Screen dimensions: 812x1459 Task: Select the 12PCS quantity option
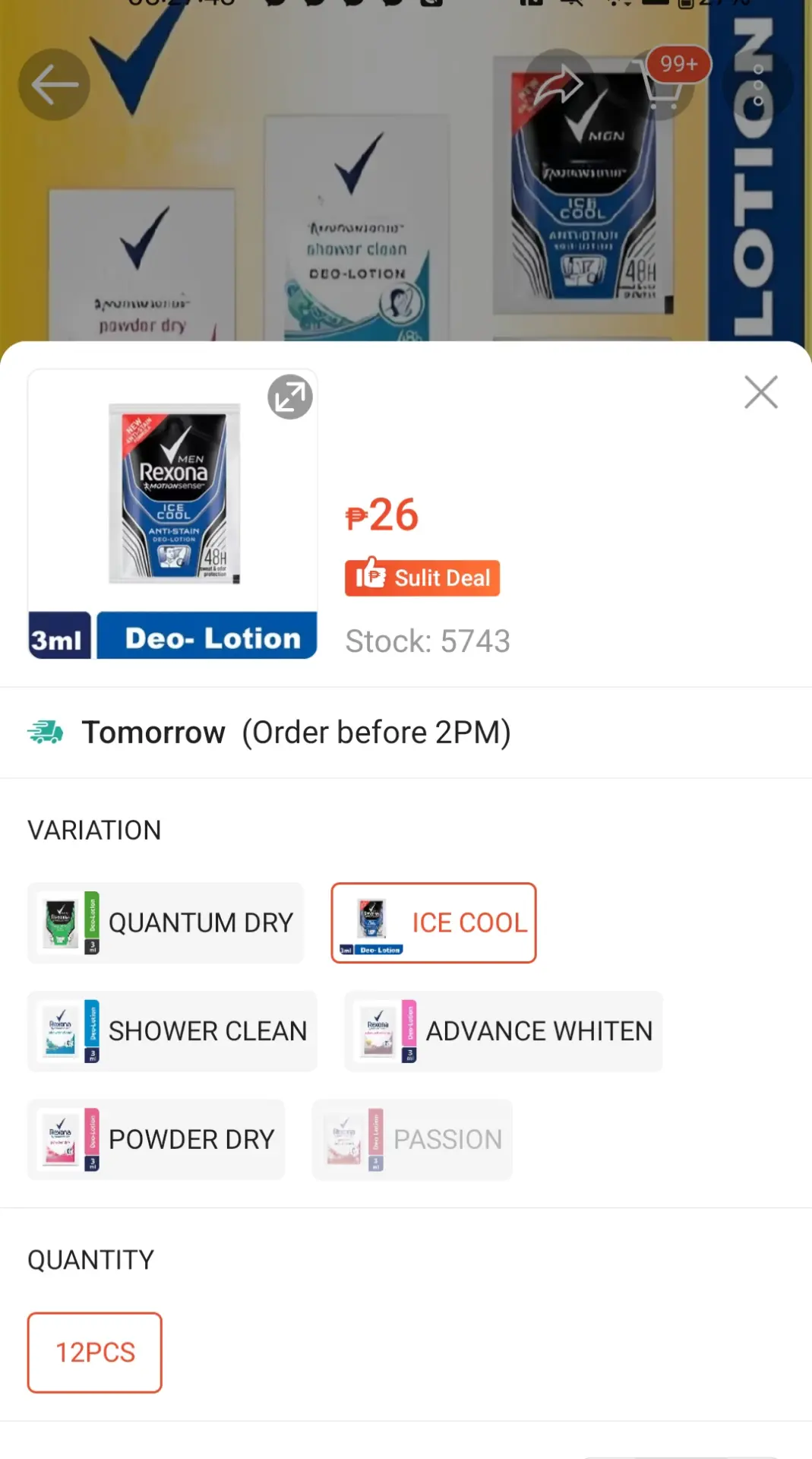[x=95, y=1353]
